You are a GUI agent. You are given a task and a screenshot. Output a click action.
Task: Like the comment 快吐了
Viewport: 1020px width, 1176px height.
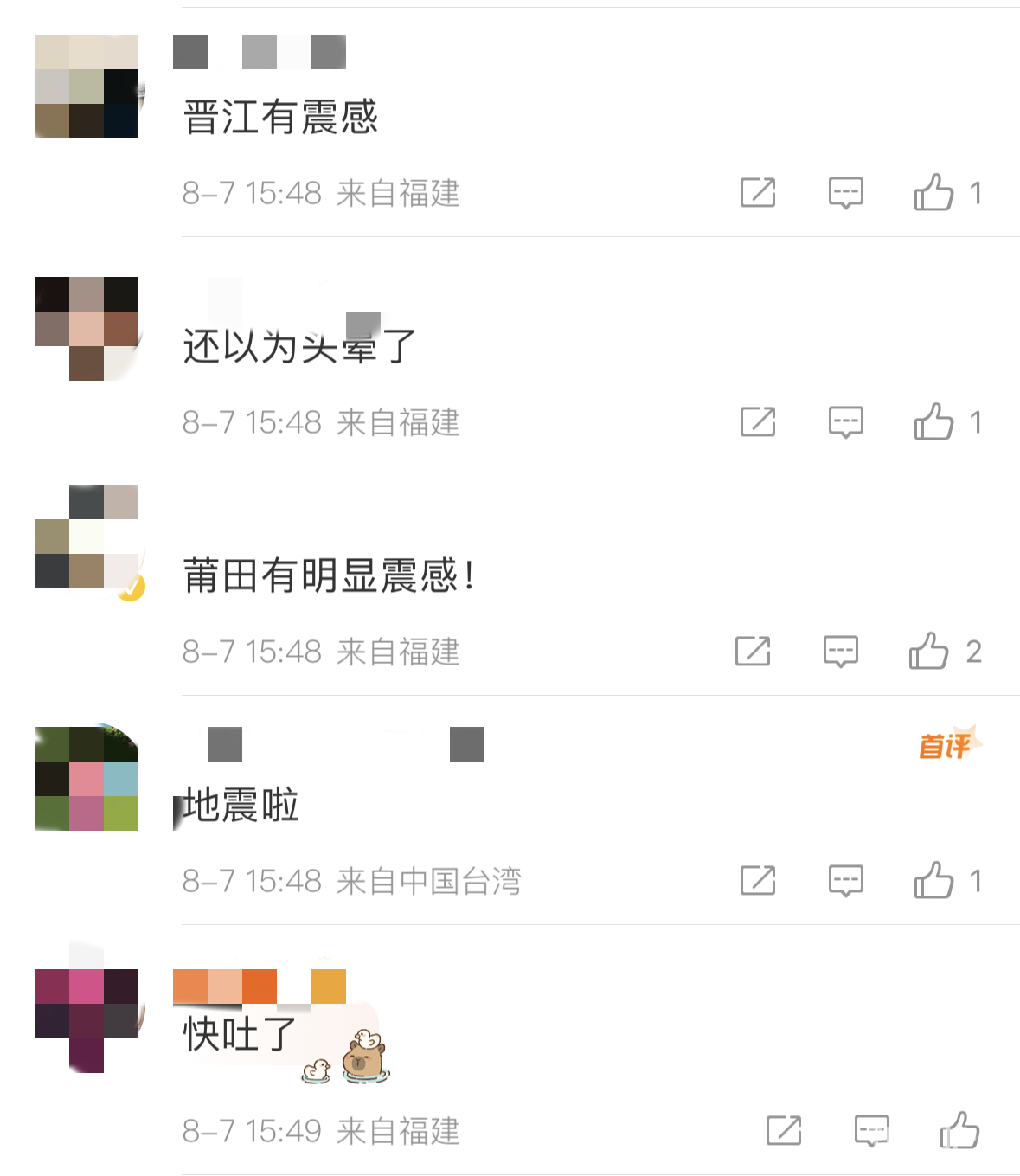(x=959, y=1130)
